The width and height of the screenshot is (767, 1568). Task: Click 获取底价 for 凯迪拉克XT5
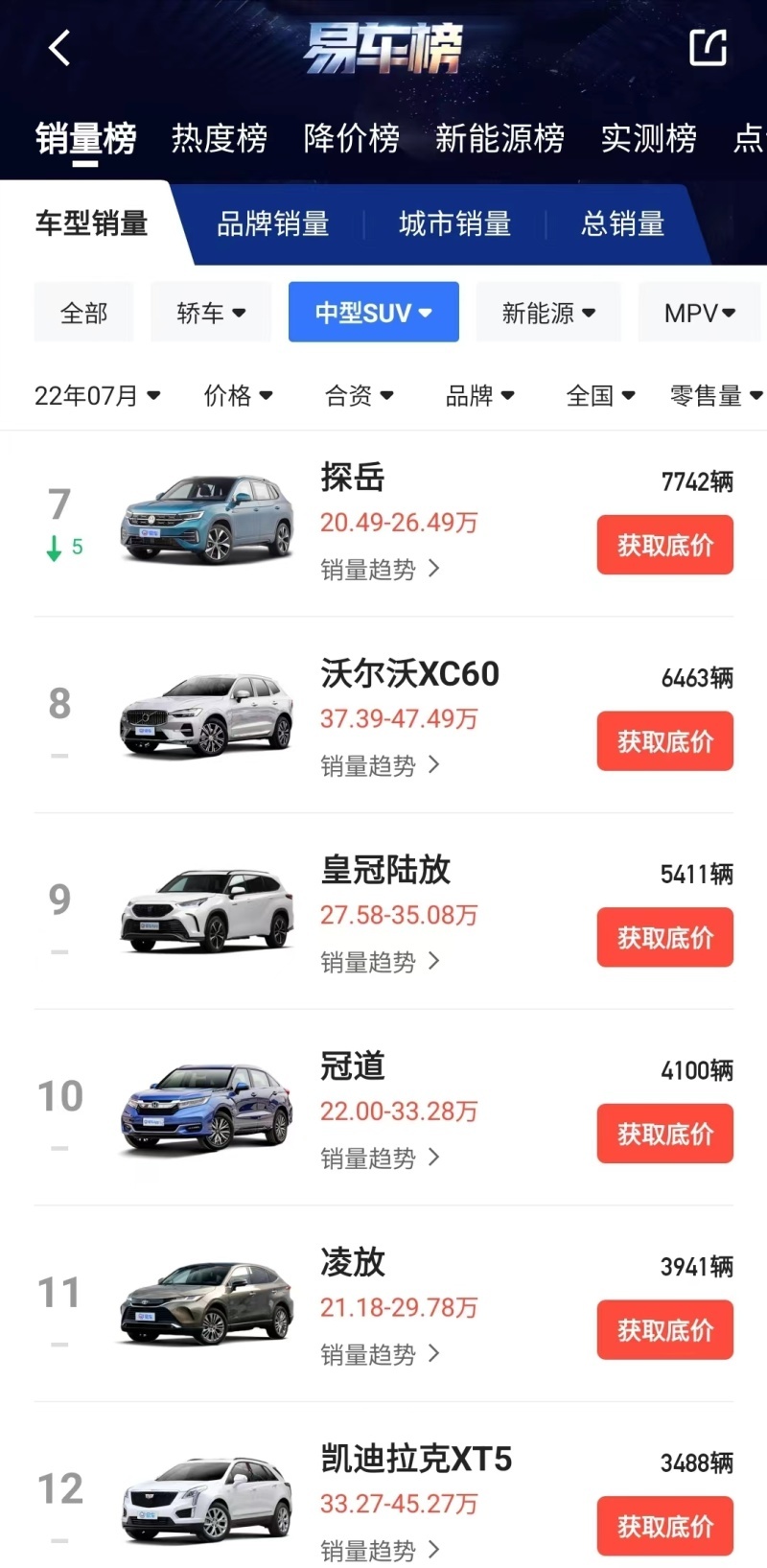point(664,1526)
